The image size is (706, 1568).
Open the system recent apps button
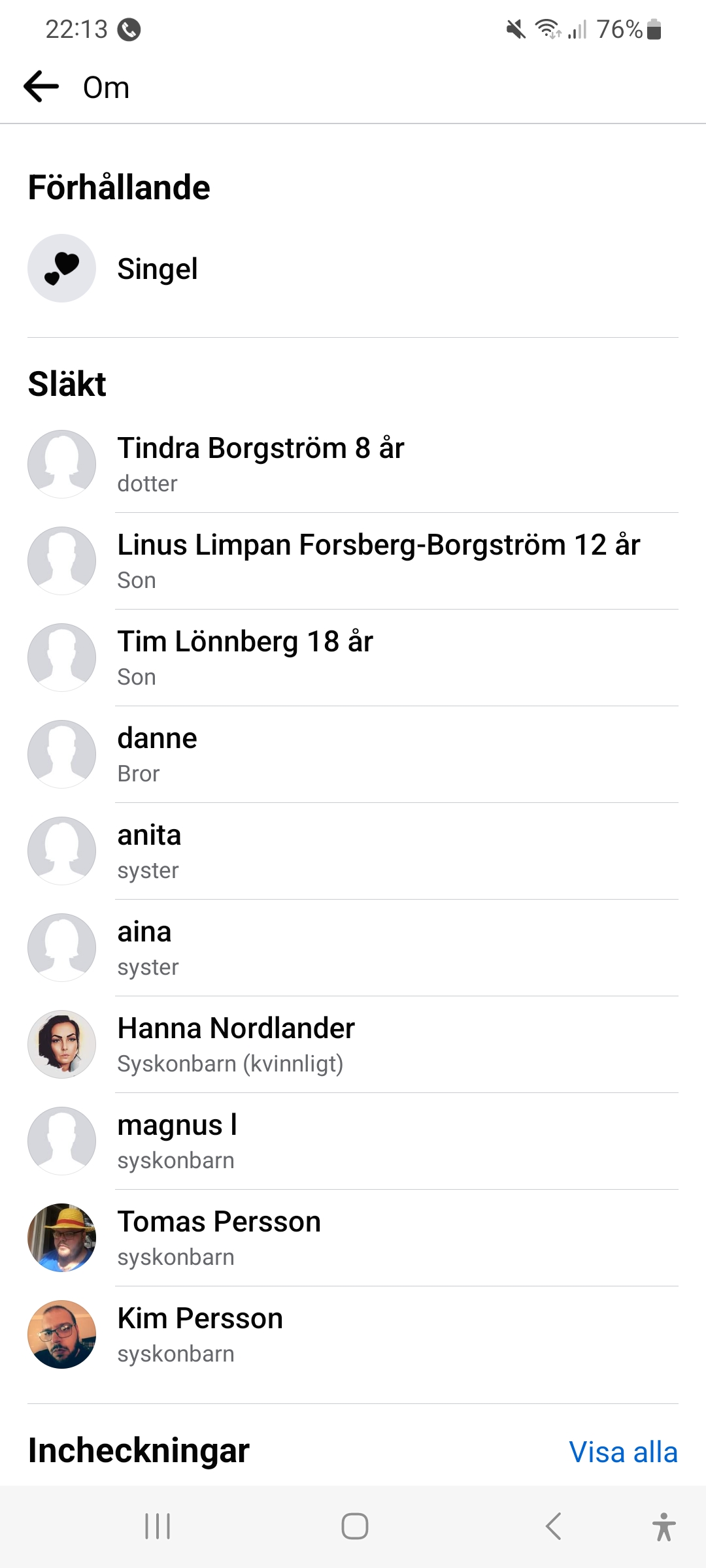[158, 1526]
